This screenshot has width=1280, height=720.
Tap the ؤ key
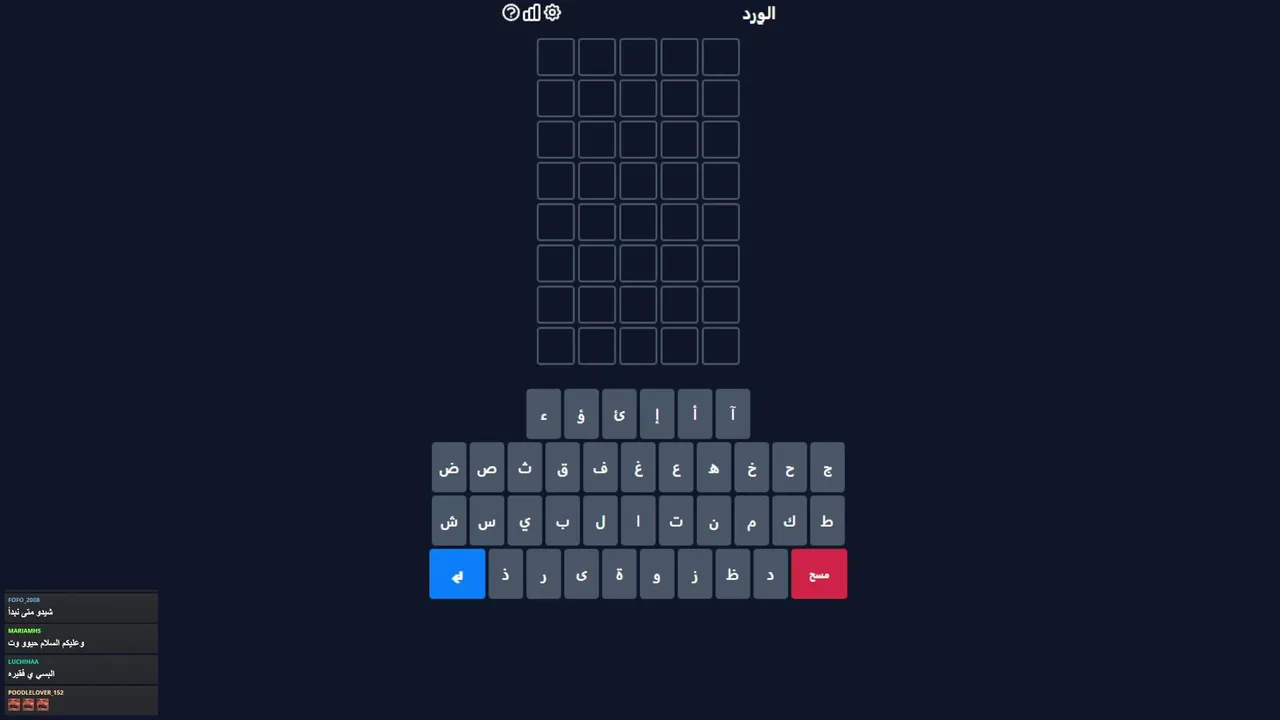(x=581, y=414)
